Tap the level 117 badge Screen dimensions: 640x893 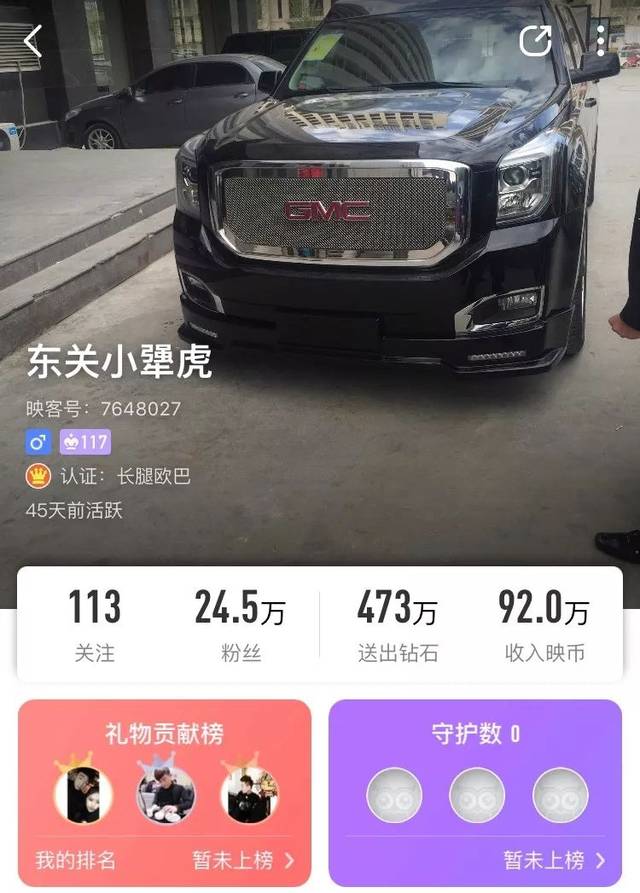(x=85, y=442)
